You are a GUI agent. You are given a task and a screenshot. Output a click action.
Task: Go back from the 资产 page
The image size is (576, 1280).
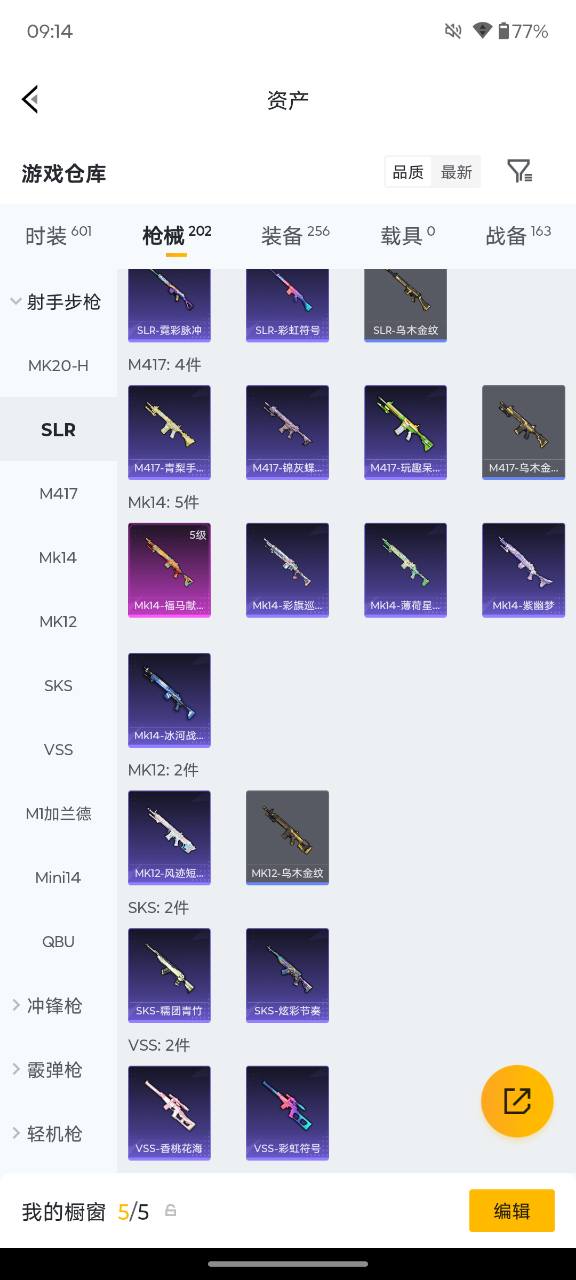(x=30, y=99)
